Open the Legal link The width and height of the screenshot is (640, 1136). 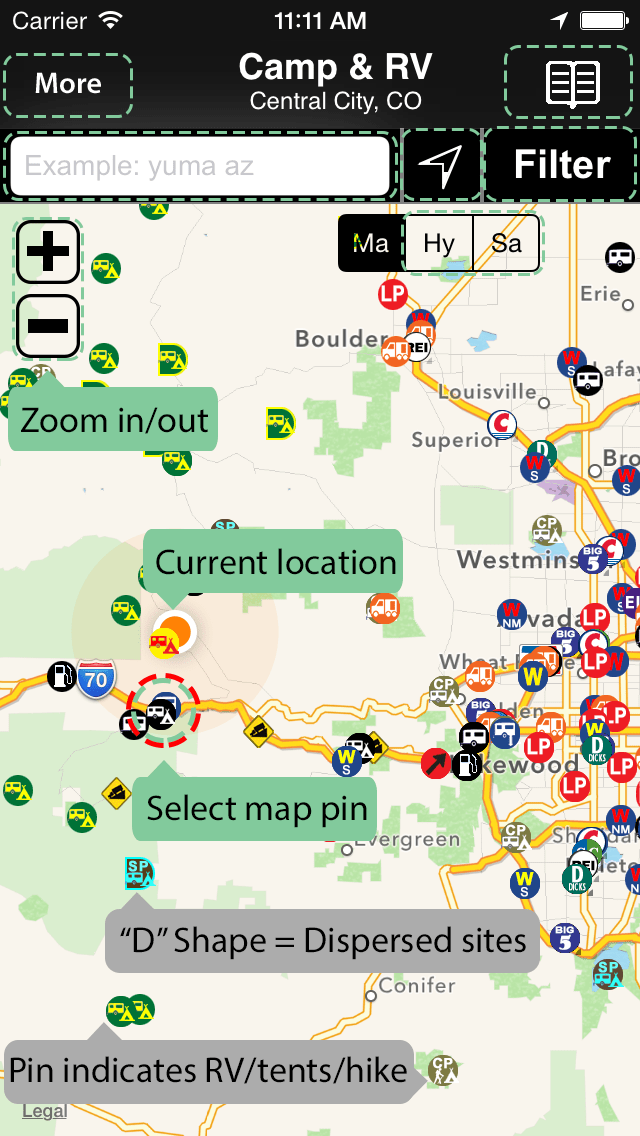point(45,1111)
